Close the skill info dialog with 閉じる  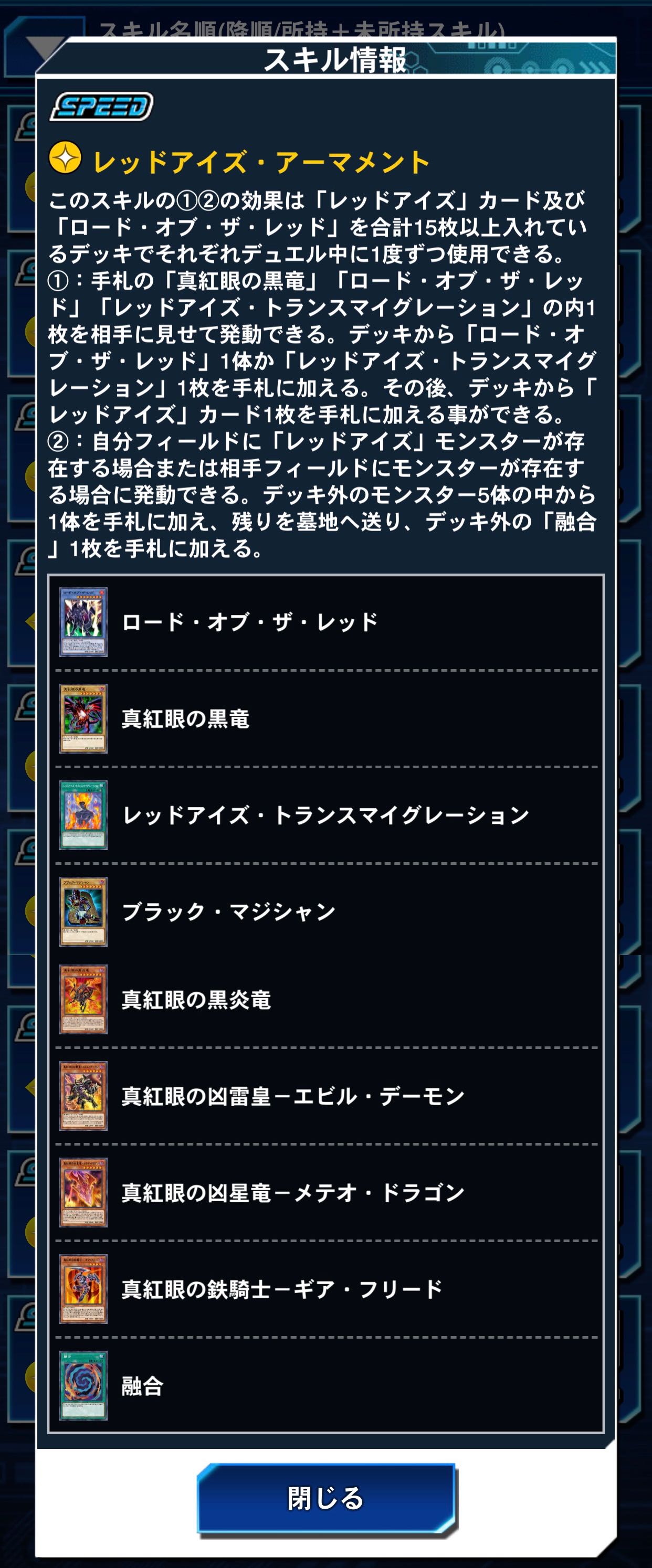click(x=327, y=1499)
